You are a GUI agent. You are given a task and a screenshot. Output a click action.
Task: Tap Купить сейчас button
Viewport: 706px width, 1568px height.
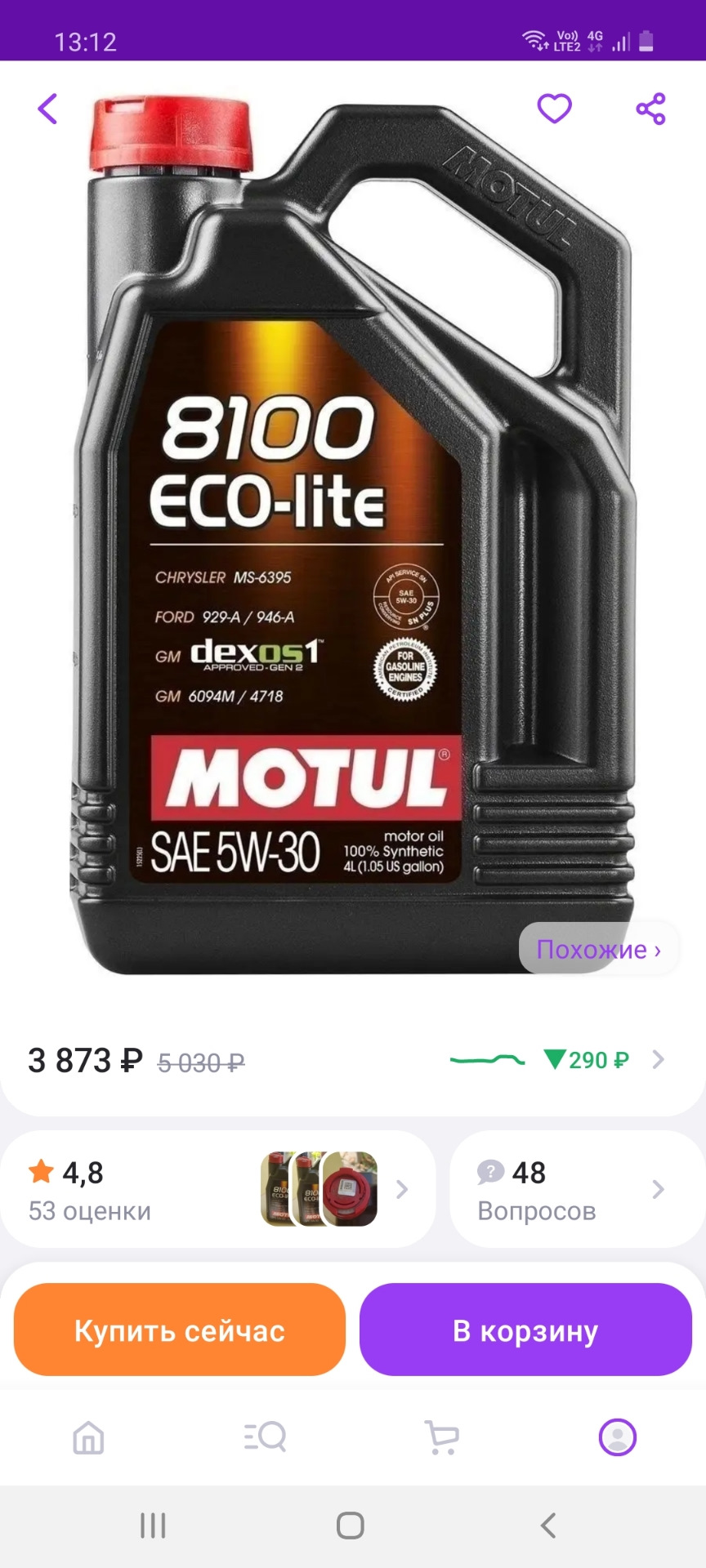pyautogui.click(x=180, y=1330)
